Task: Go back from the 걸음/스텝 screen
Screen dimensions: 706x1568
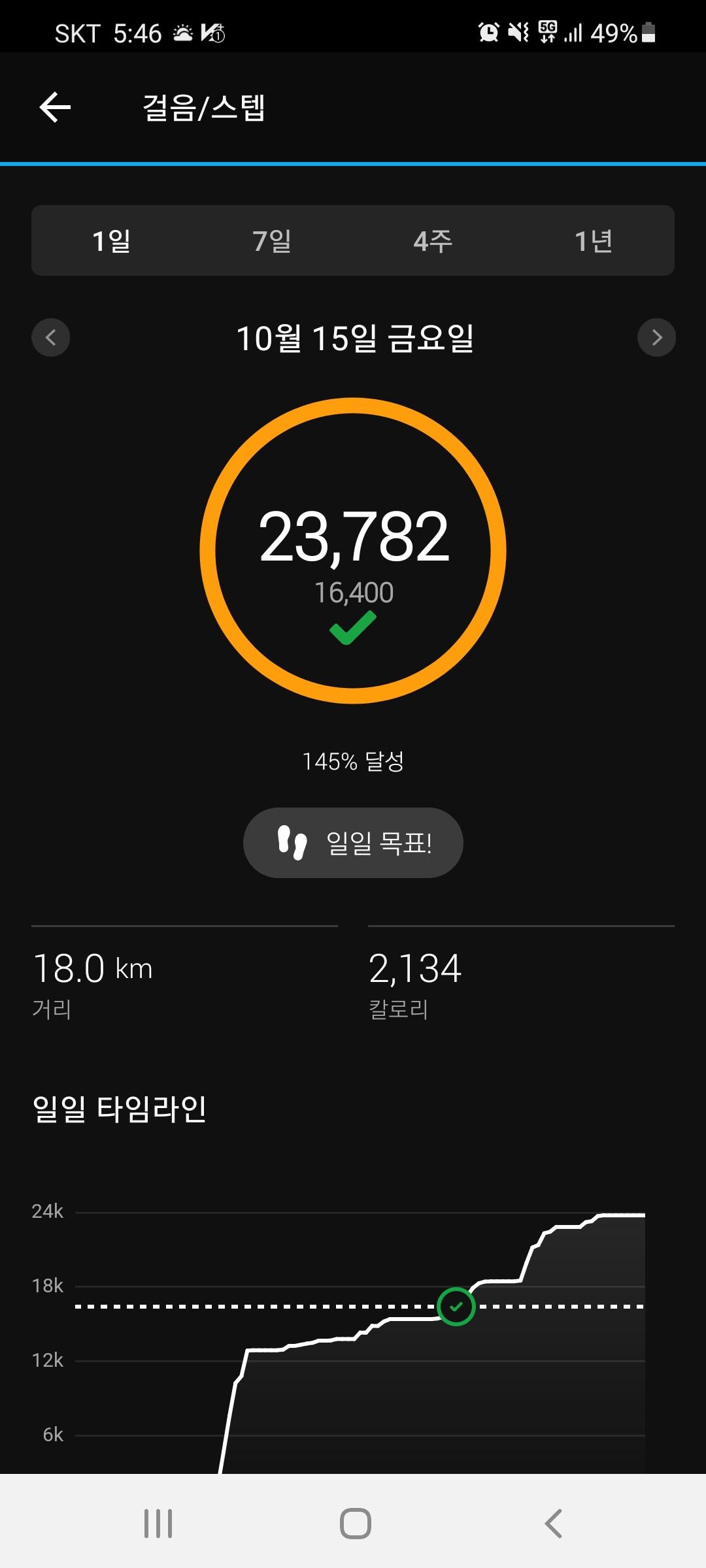Action: point(55,107)
